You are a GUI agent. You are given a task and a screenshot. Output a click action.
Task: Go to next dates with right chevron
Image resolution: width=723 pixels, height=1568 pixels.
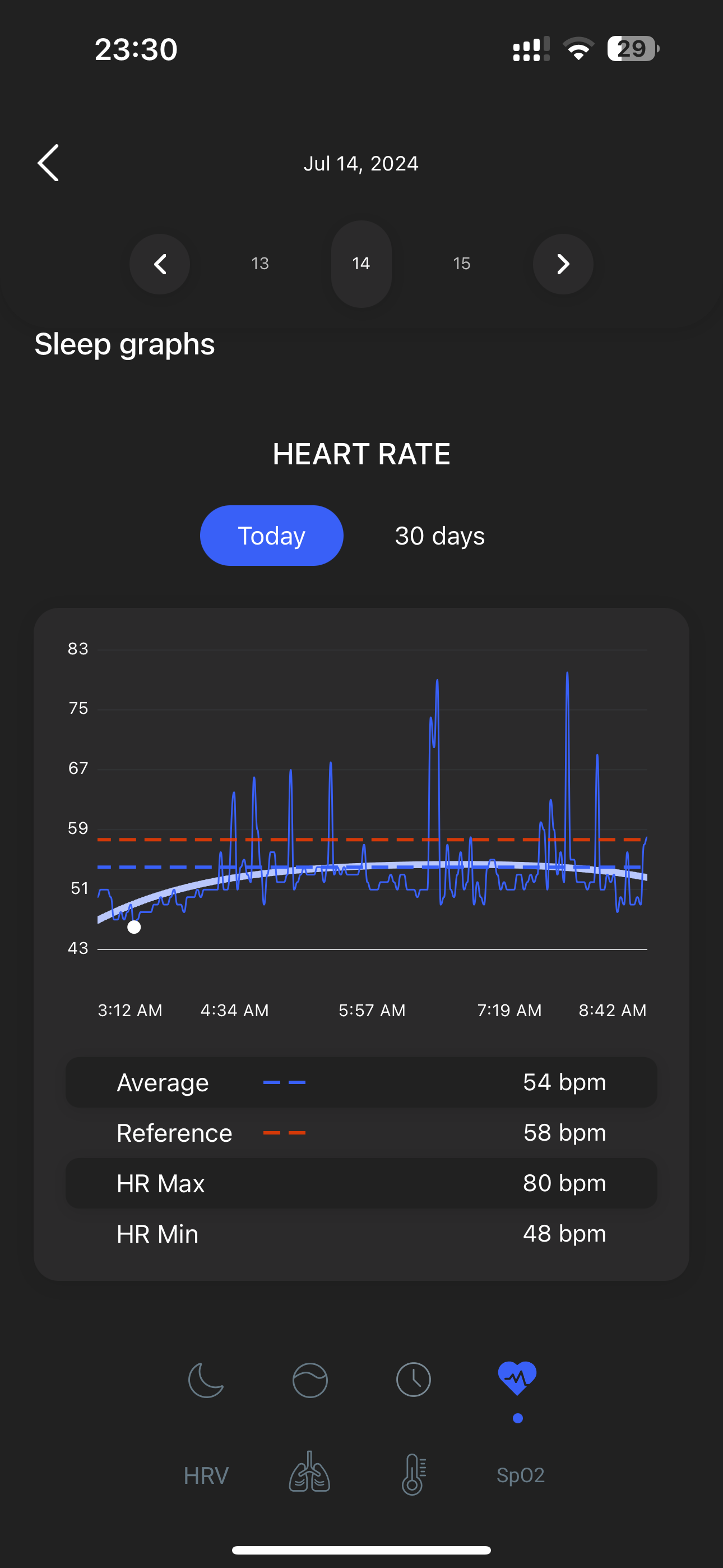click(x=563, y=264)
